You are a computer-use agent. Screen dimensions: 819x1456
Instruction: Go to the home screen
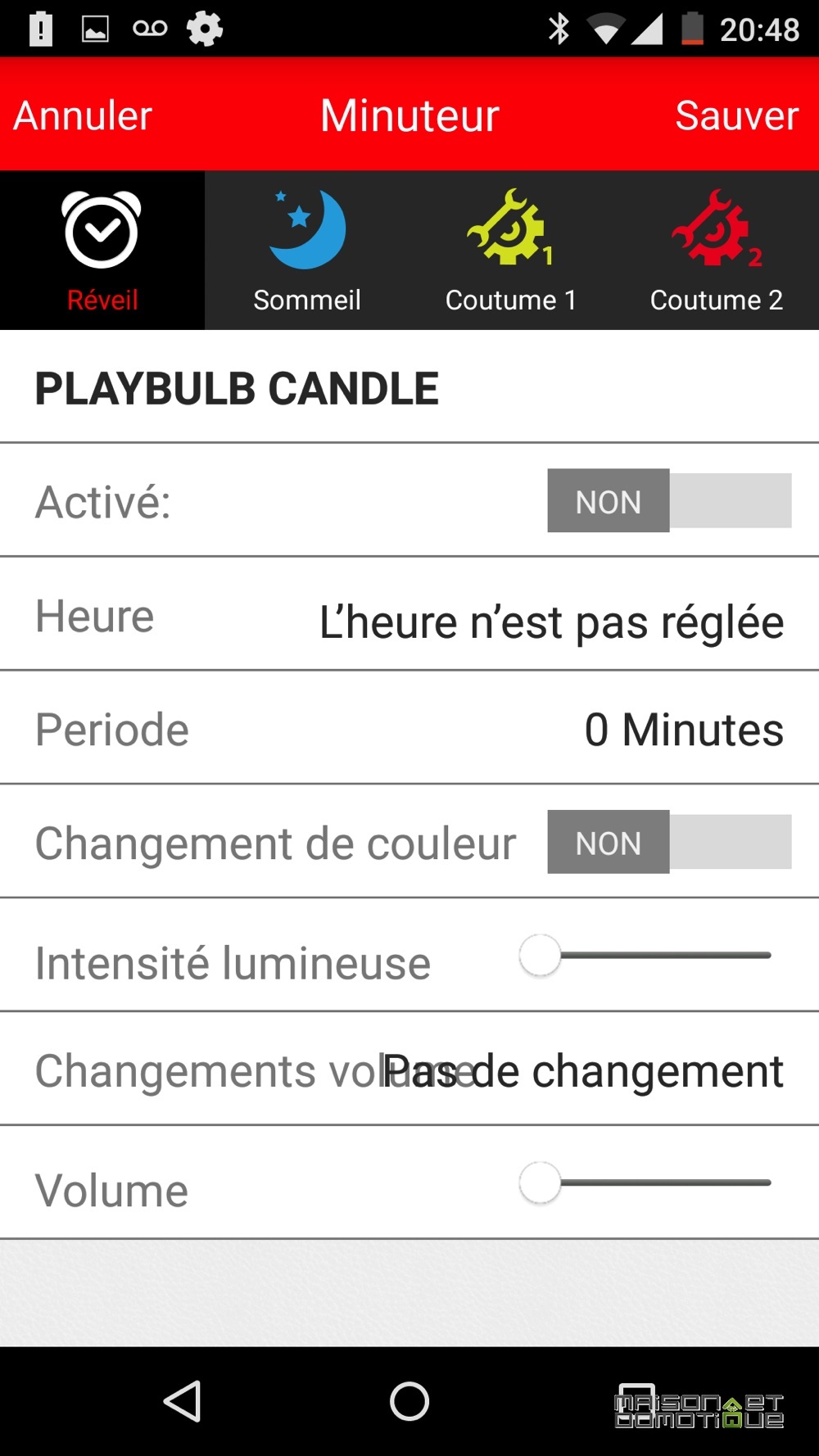[x=409, y=1401]
